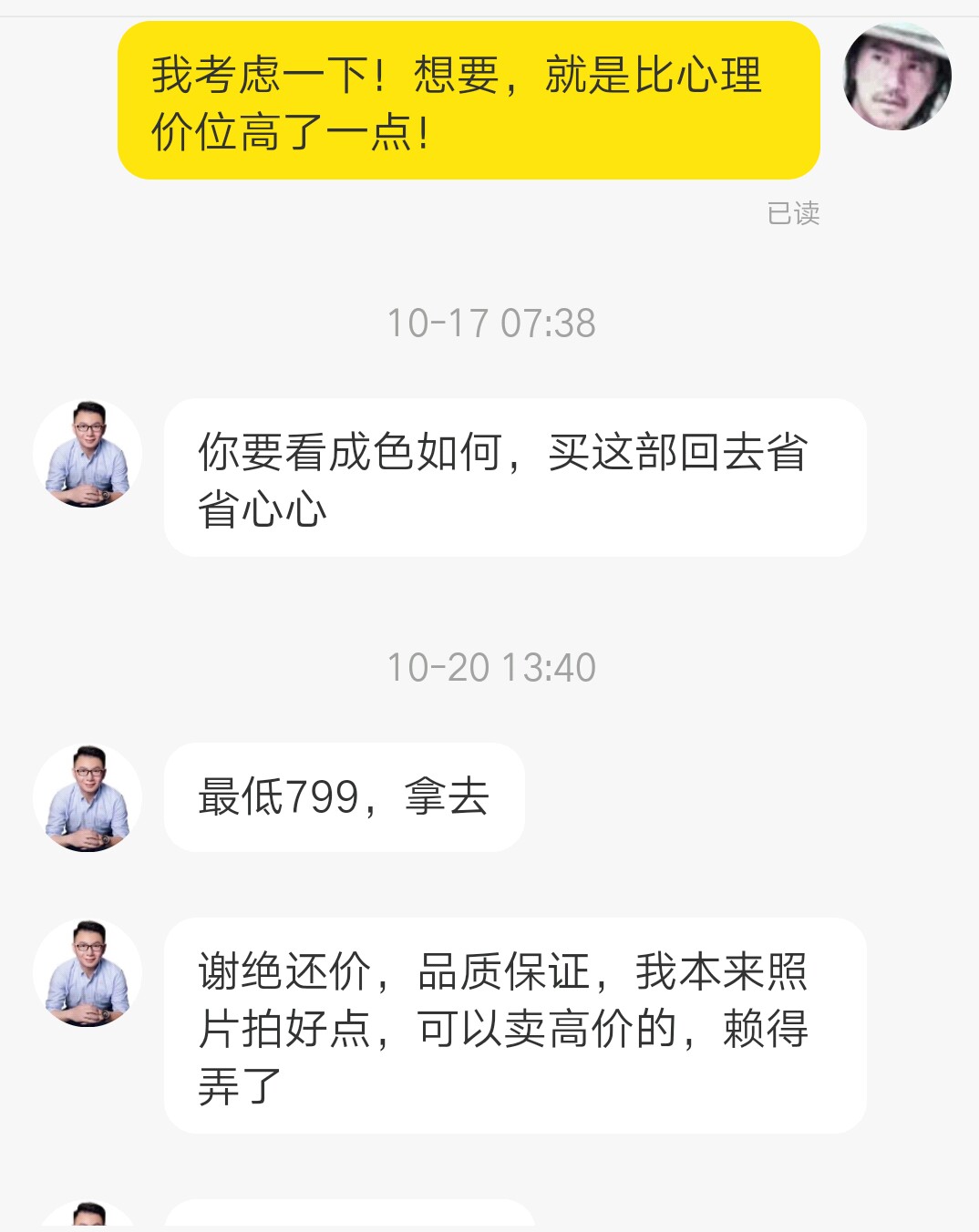
Task: Open seller profile via avatar beside "你要看成色如何" message
Action: pos(87,453)
